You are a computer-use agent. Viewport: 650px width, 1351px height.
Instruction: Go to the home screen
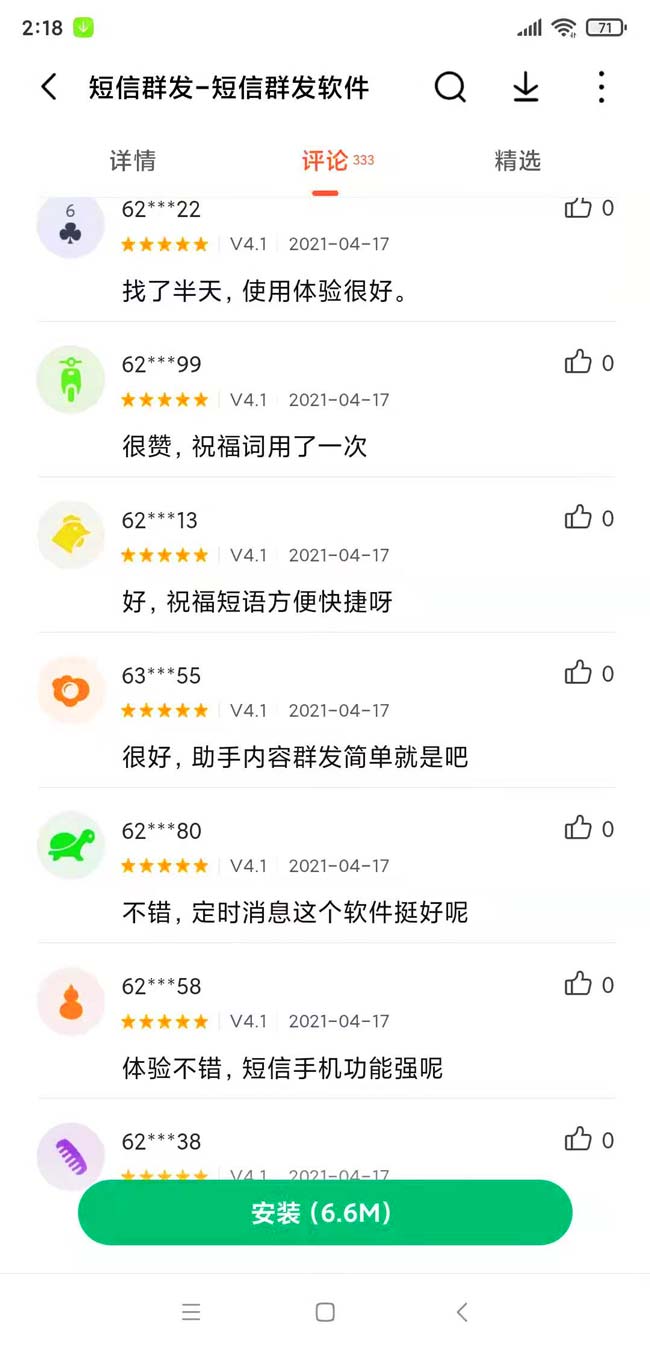325,1312
